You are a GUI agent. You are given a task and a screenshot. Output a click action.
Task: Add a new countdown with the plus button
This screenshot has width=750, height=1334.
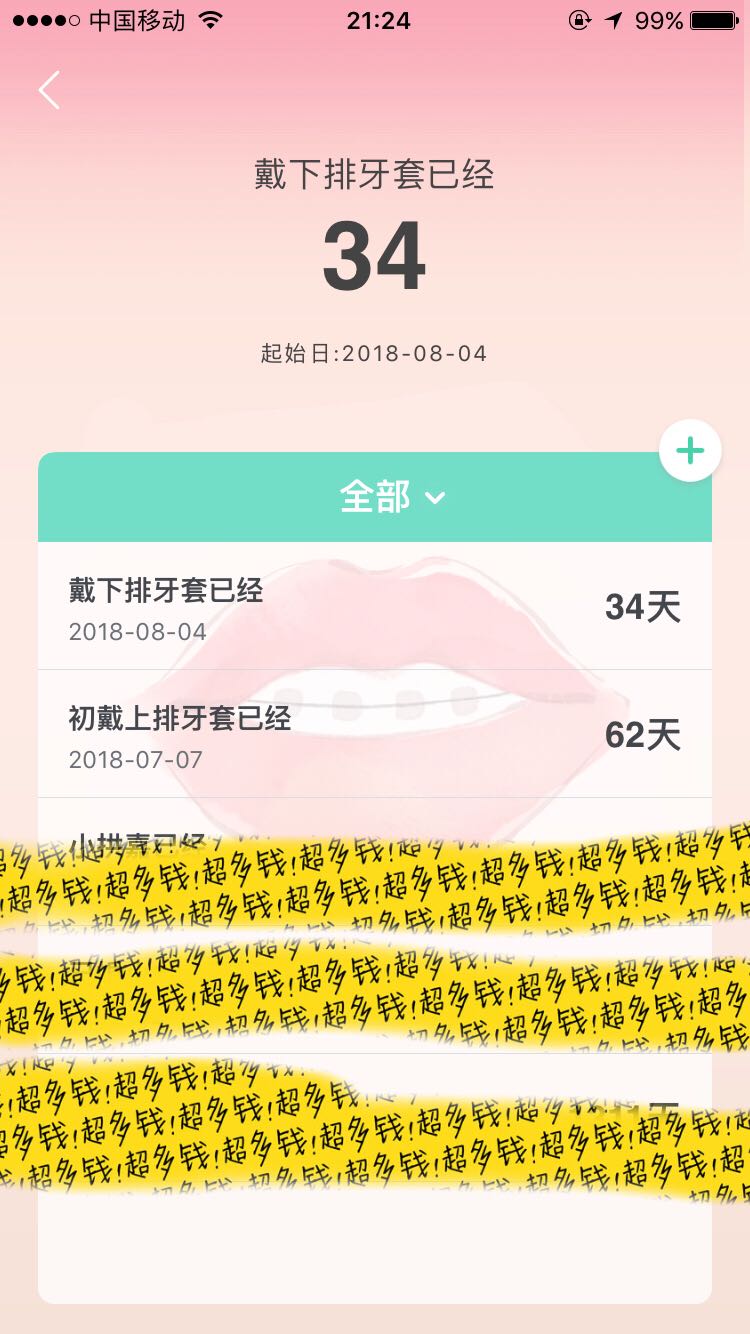pyautogui.click(x=690, y=451)
